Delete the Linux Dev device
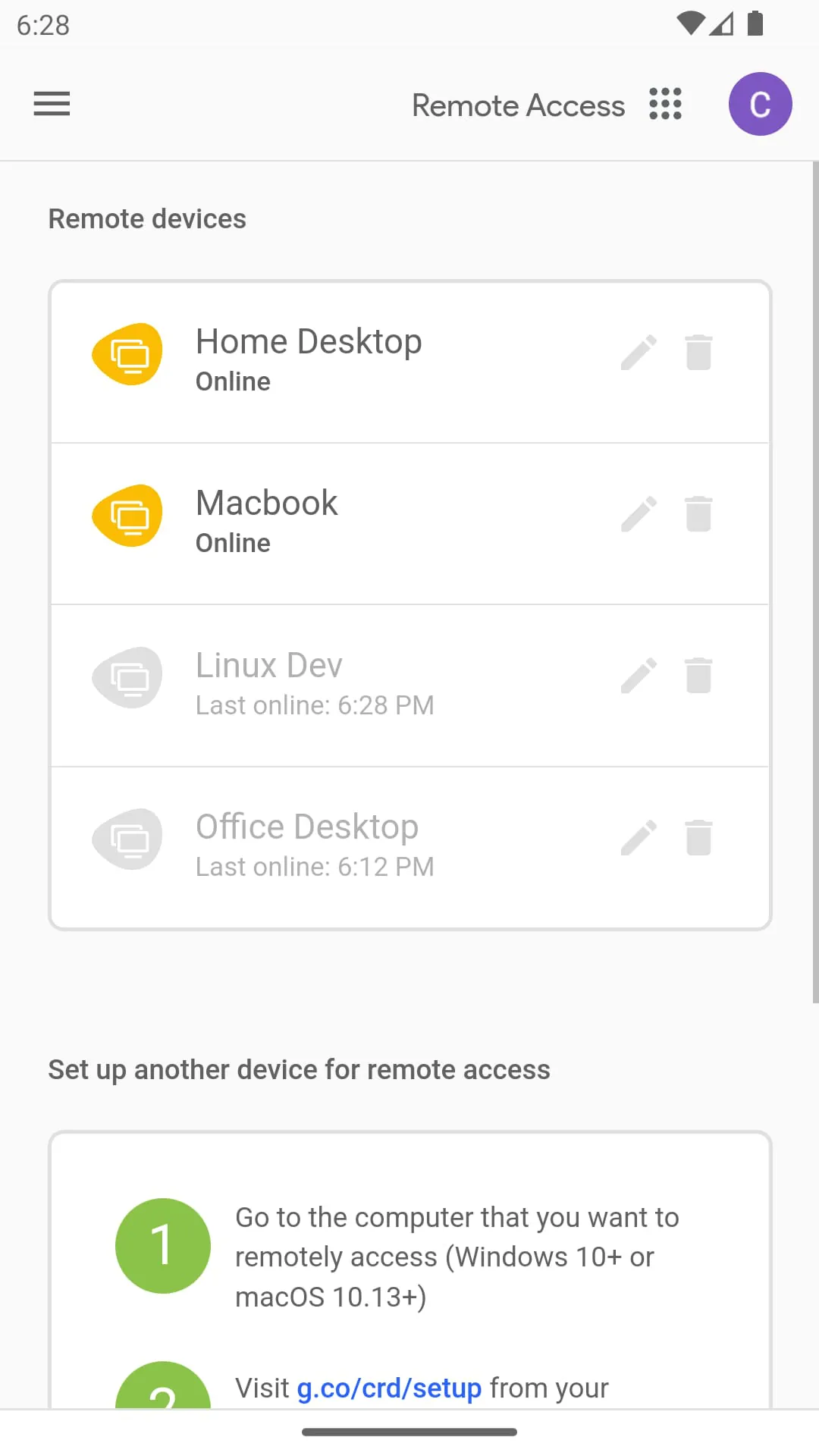The width and height of the screenshot is (819, 1456). [x=698, y=676]
